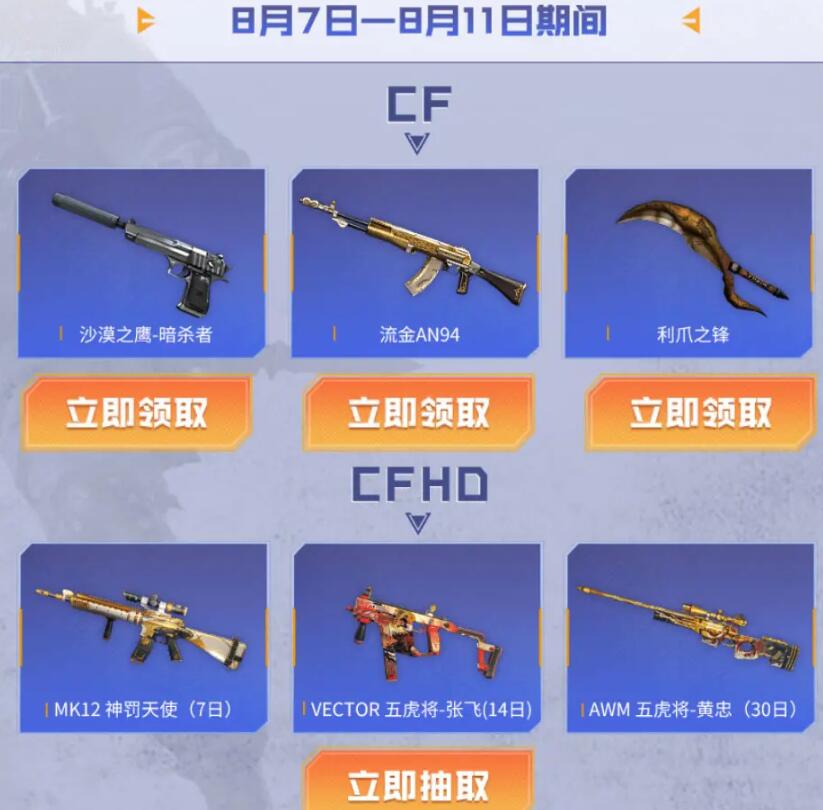
Task: Tap 立即抽取 to draw CFHD weapons
Action: (419, 782)
